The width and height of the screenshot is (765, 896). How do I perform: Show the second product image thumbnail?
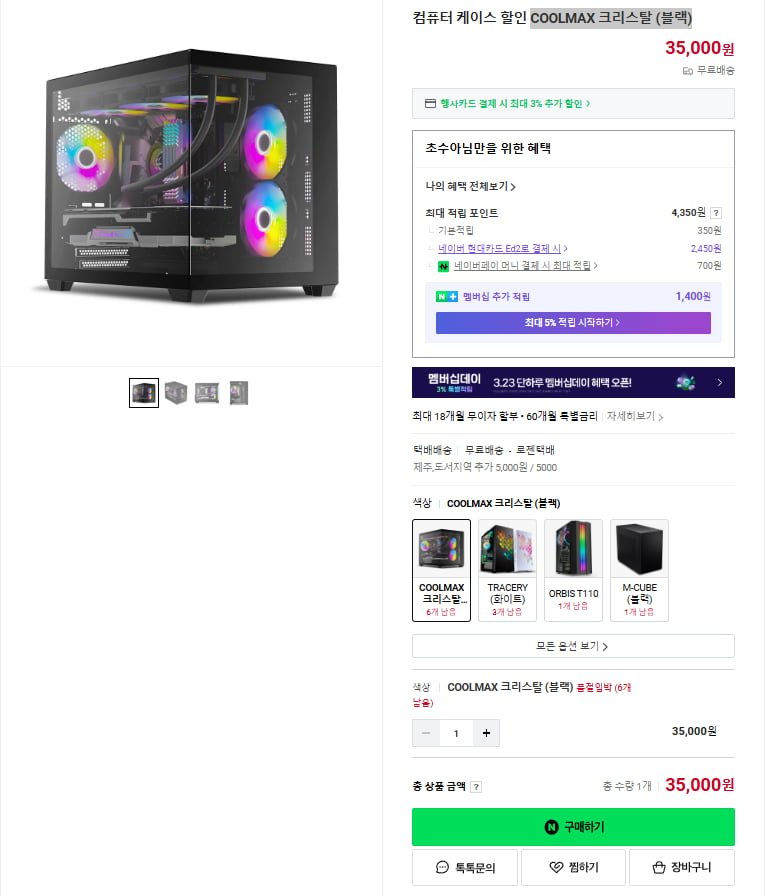click(x=176, y=392)
